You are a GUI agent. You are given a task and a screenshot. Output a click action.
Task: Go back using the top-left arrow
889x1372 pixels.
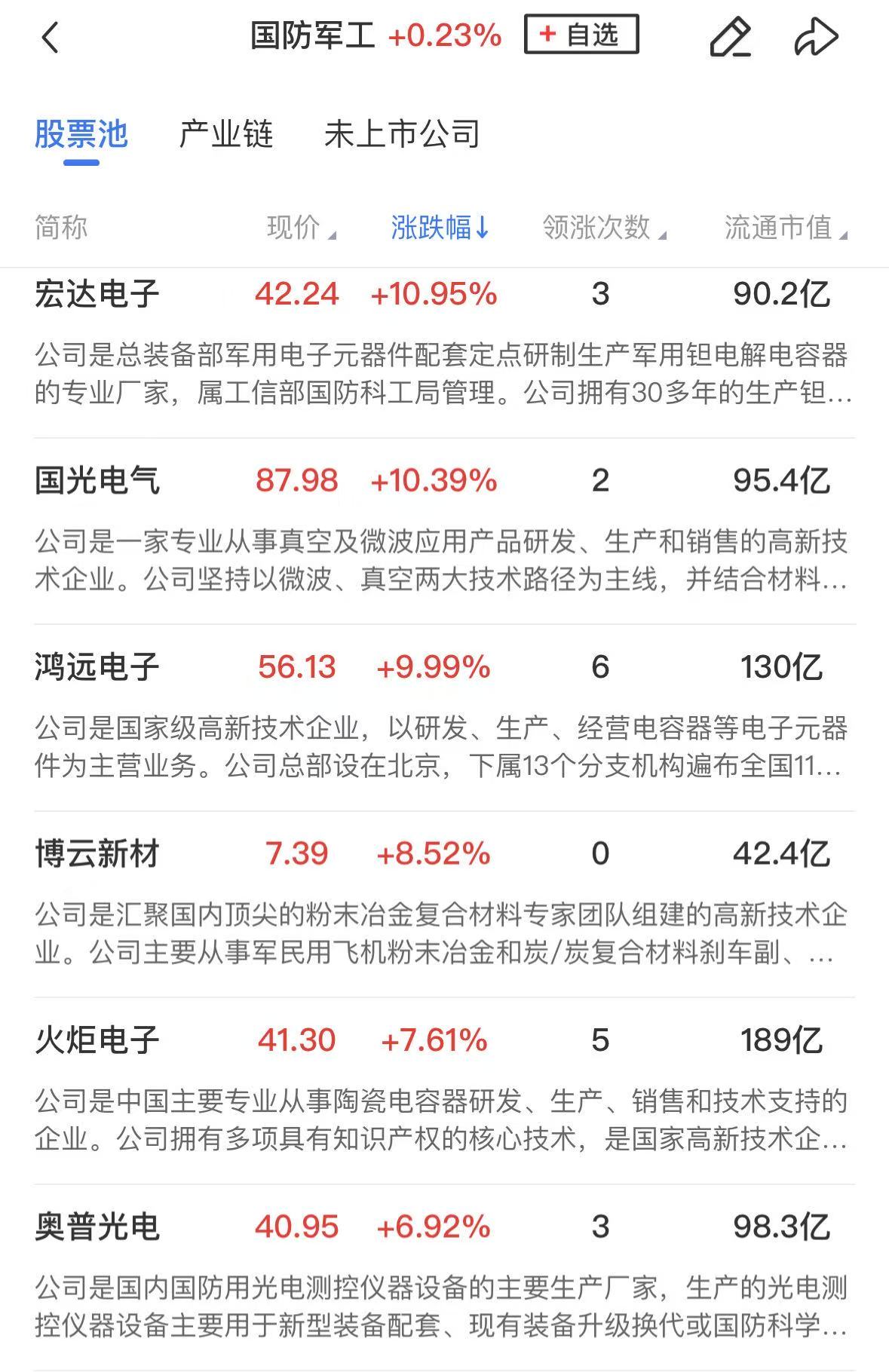pos(50,37)
